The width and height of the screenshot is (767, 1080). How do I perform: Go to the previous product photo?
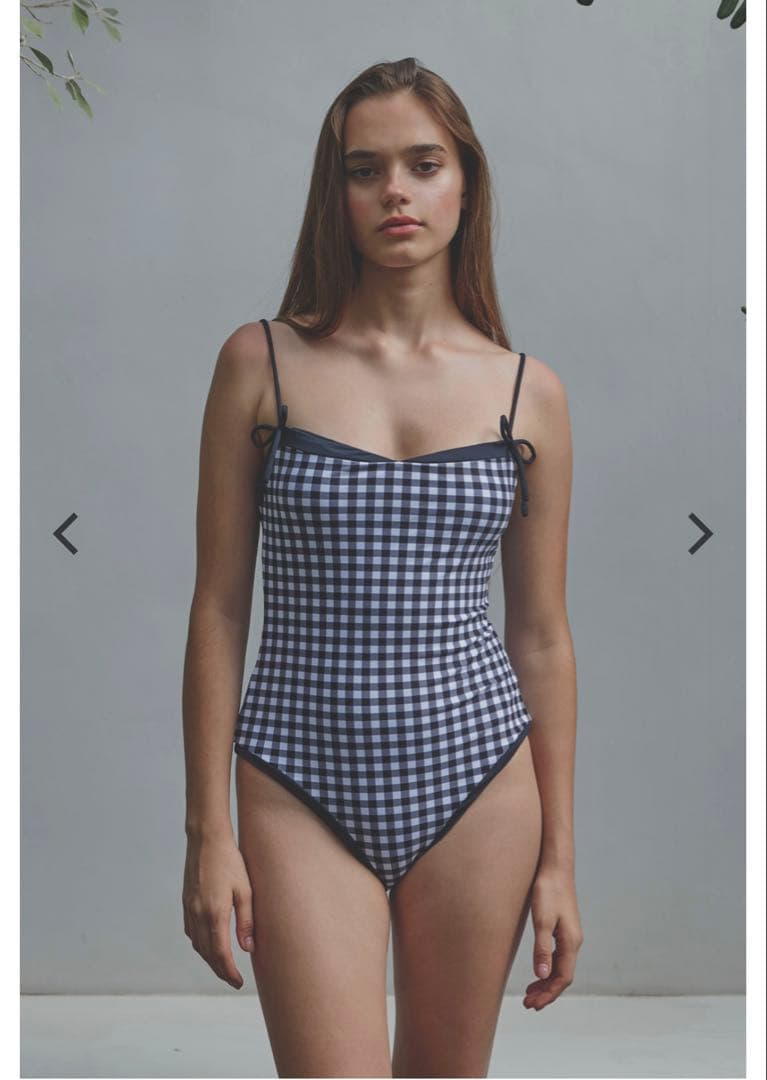click(66, 533)
